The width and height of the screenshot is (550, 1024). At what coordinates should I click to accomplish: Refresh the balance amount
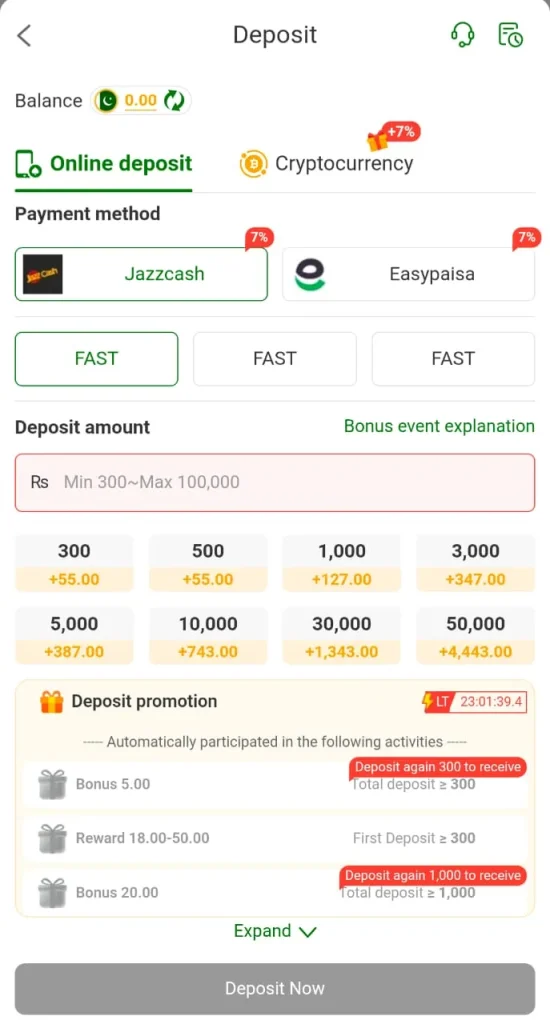pyautogui.click(x=174, y=101)
